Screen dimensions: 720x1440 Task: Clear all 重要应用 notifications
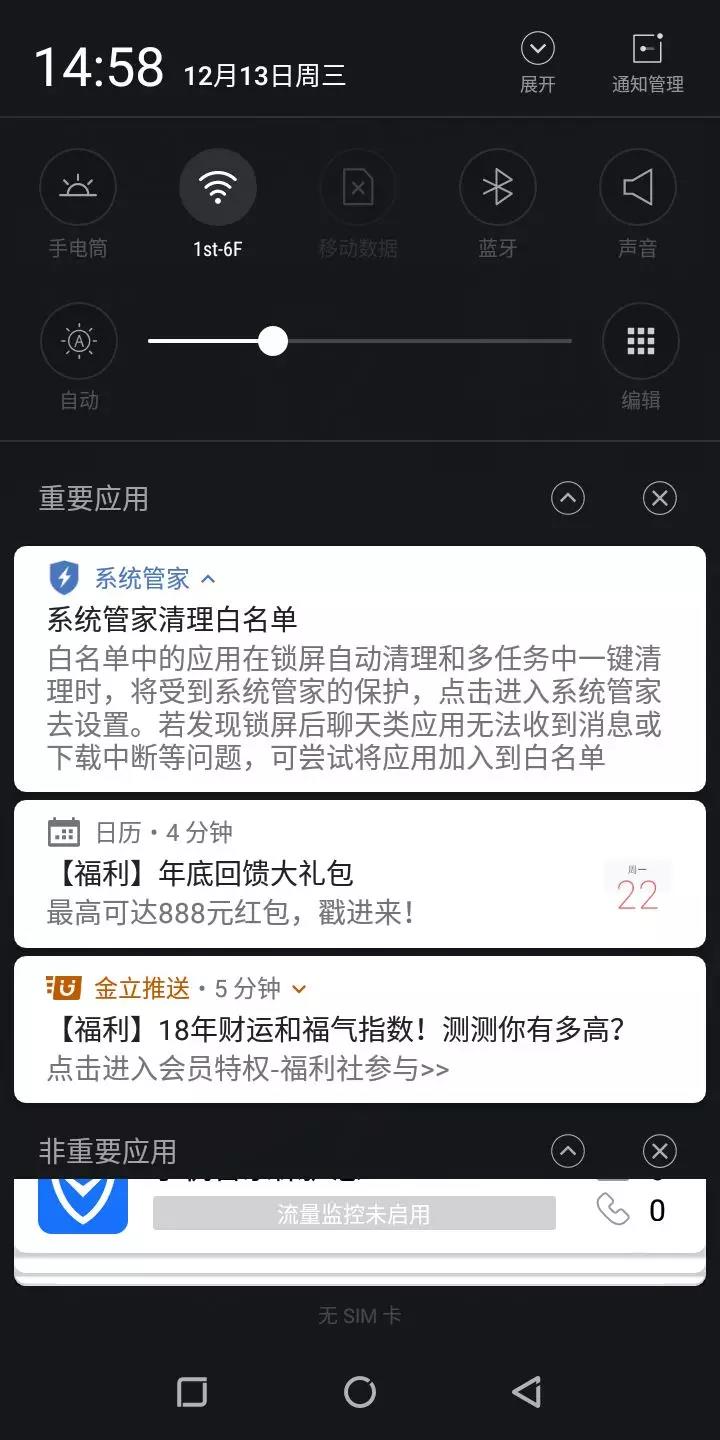[x=659, y=498]
